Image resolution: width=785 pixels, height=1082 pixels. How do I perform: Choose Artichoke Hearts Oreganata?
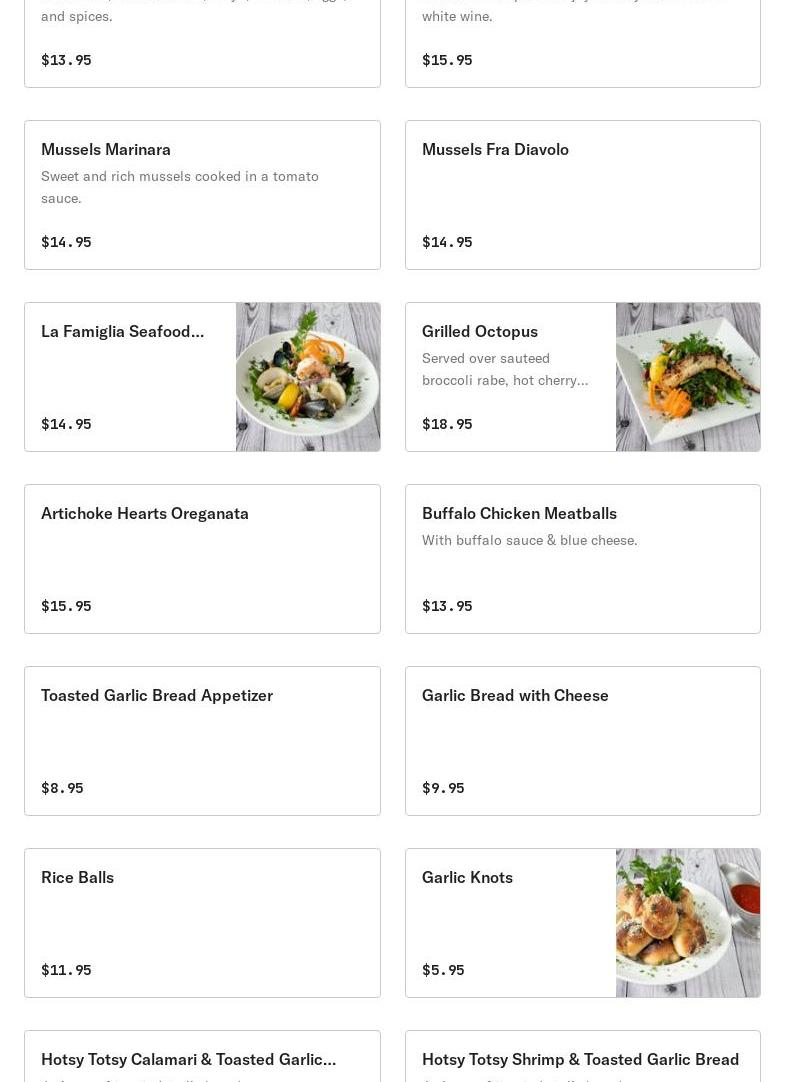(202, 559)
